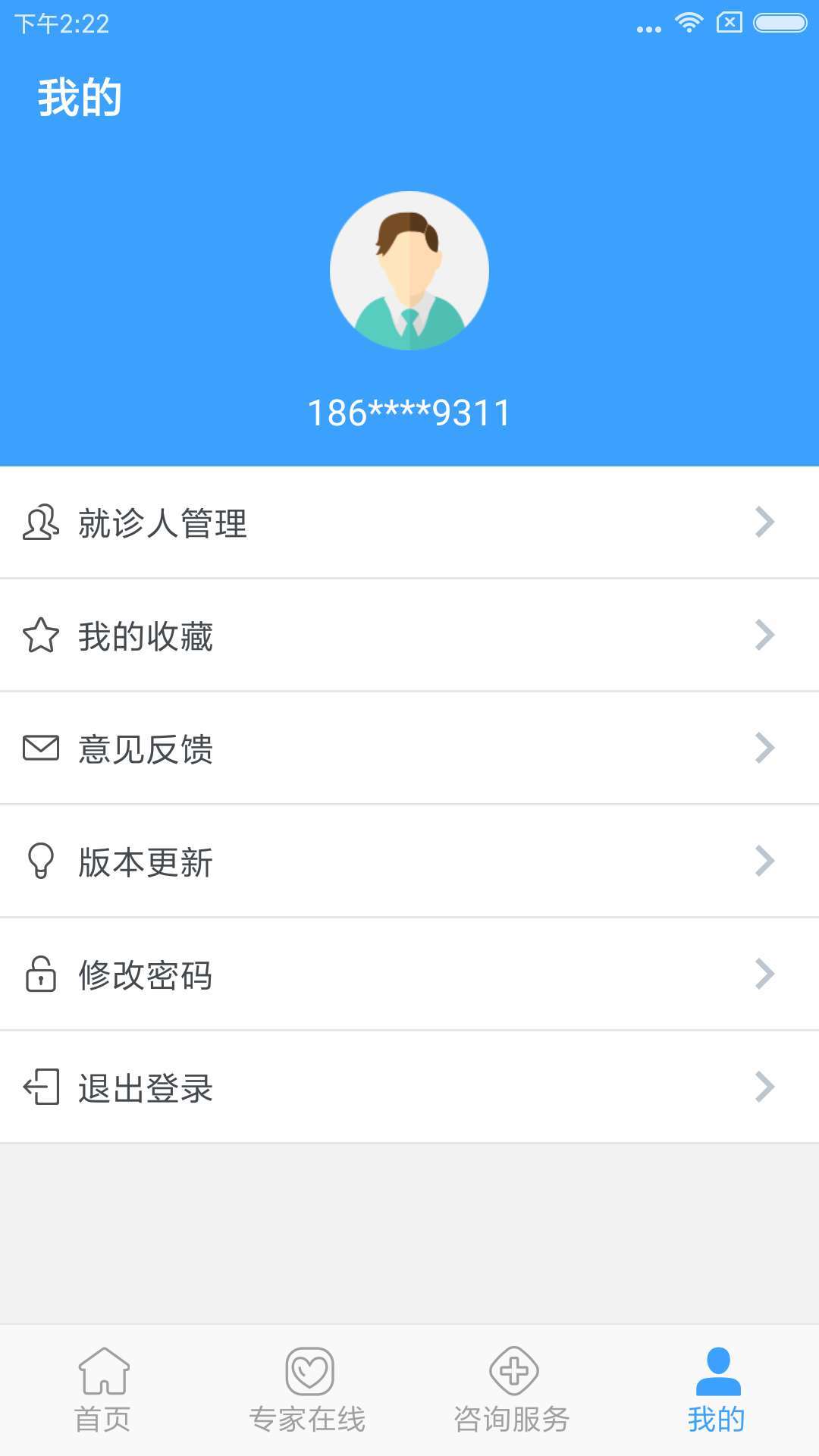The width and height of the screenshot is (819, 1456).
Task: Click the star icon next to 我的收藏
Action: tap(41, 635)
